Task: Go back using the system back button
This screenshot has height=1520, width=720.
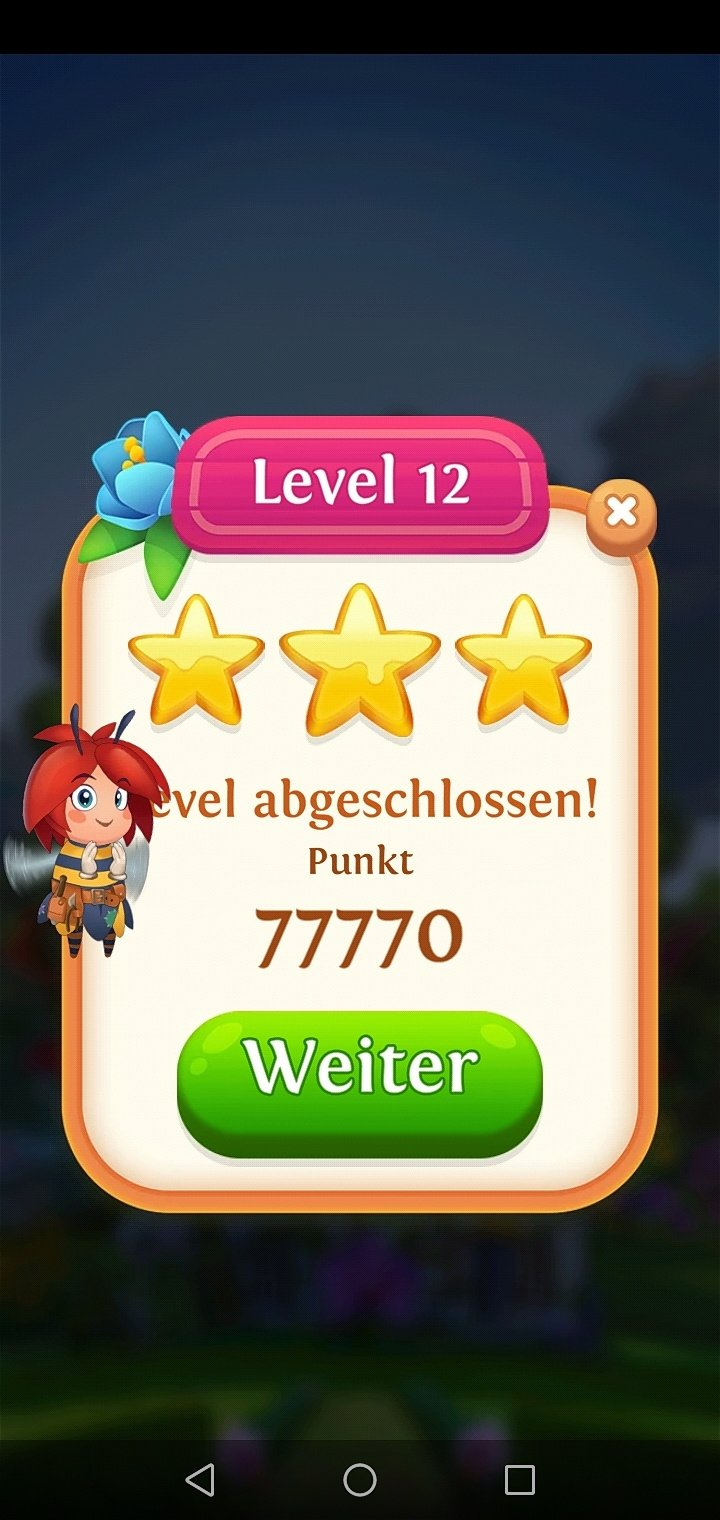Action: [200, 1479]
